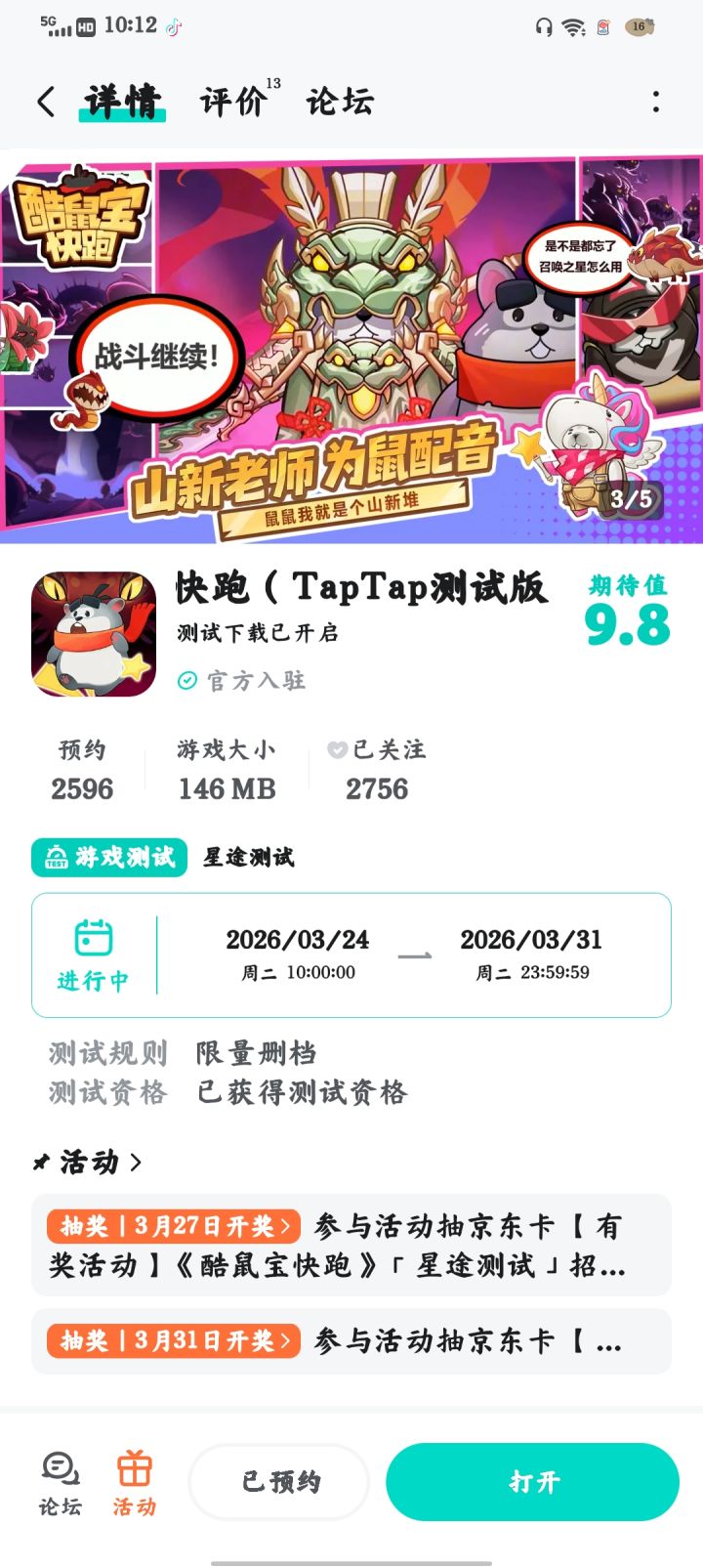Switch to the 论坛 forum tab
Viewport: 703px width, 1568px height.
pyautogui.click(x=341, y=100)
